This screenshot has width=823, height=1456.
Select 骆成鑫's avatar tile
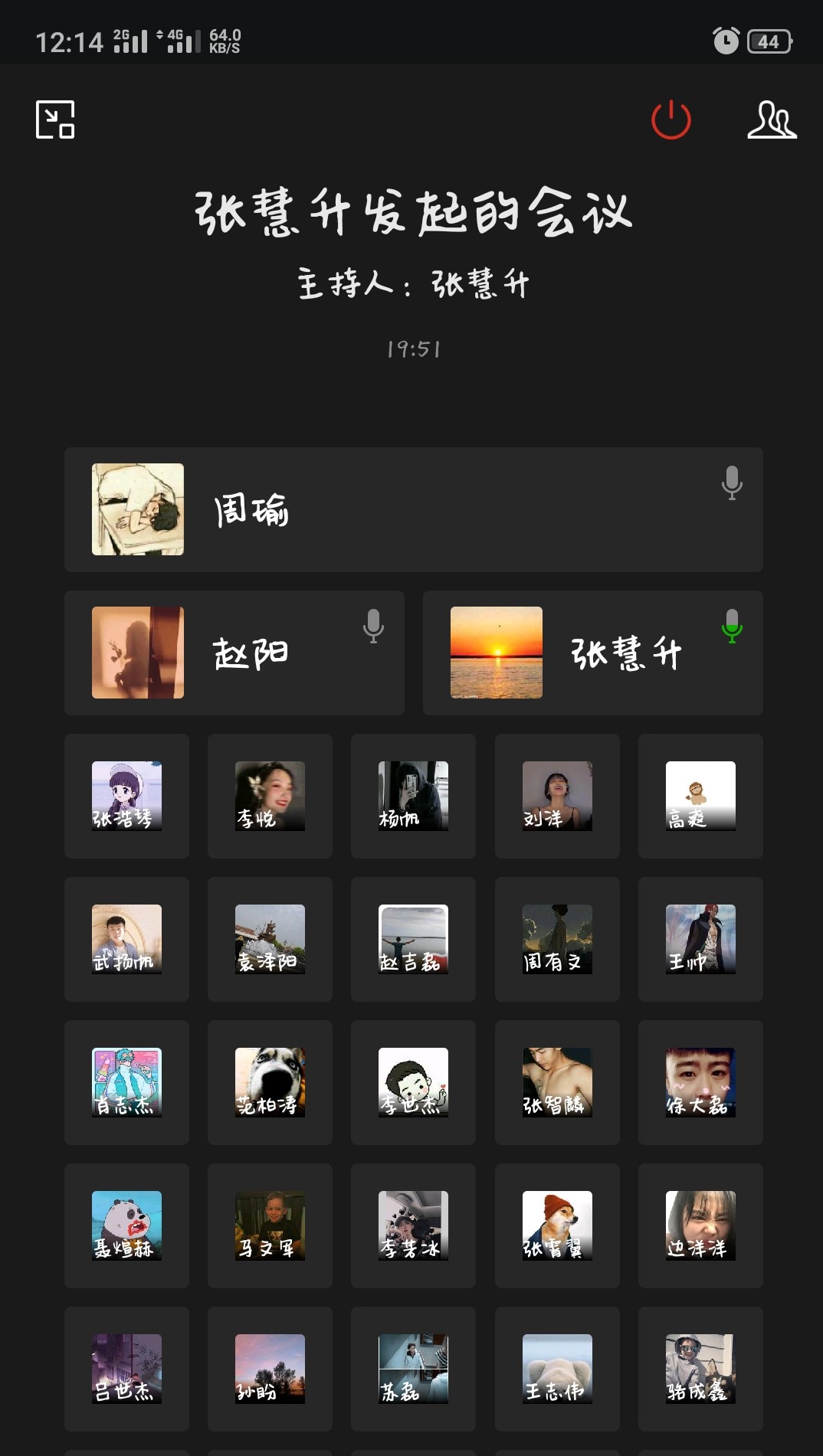click(x=700, y=1369)
